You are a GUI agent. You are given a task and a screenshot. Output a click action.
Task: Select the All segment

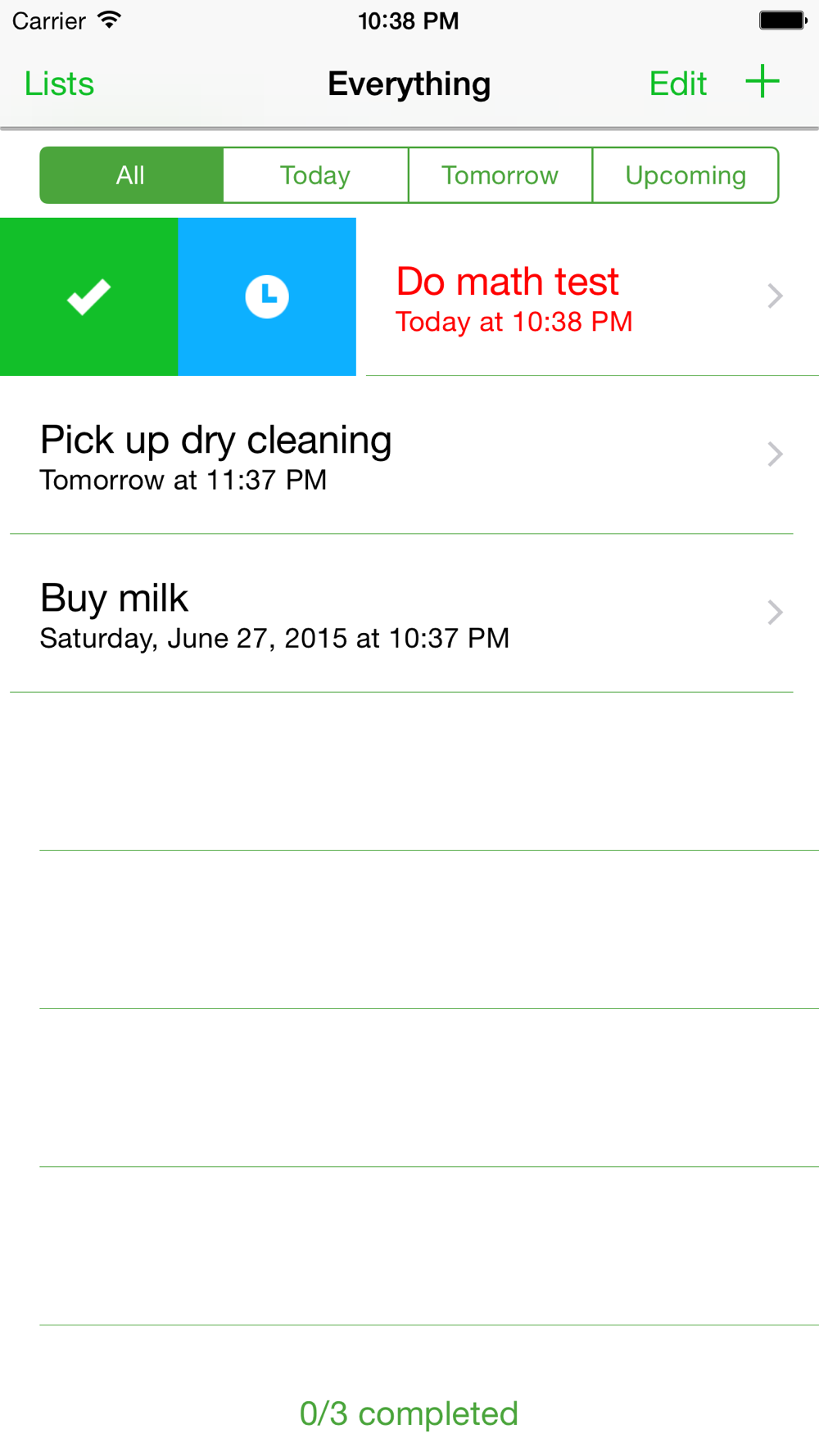131,175
